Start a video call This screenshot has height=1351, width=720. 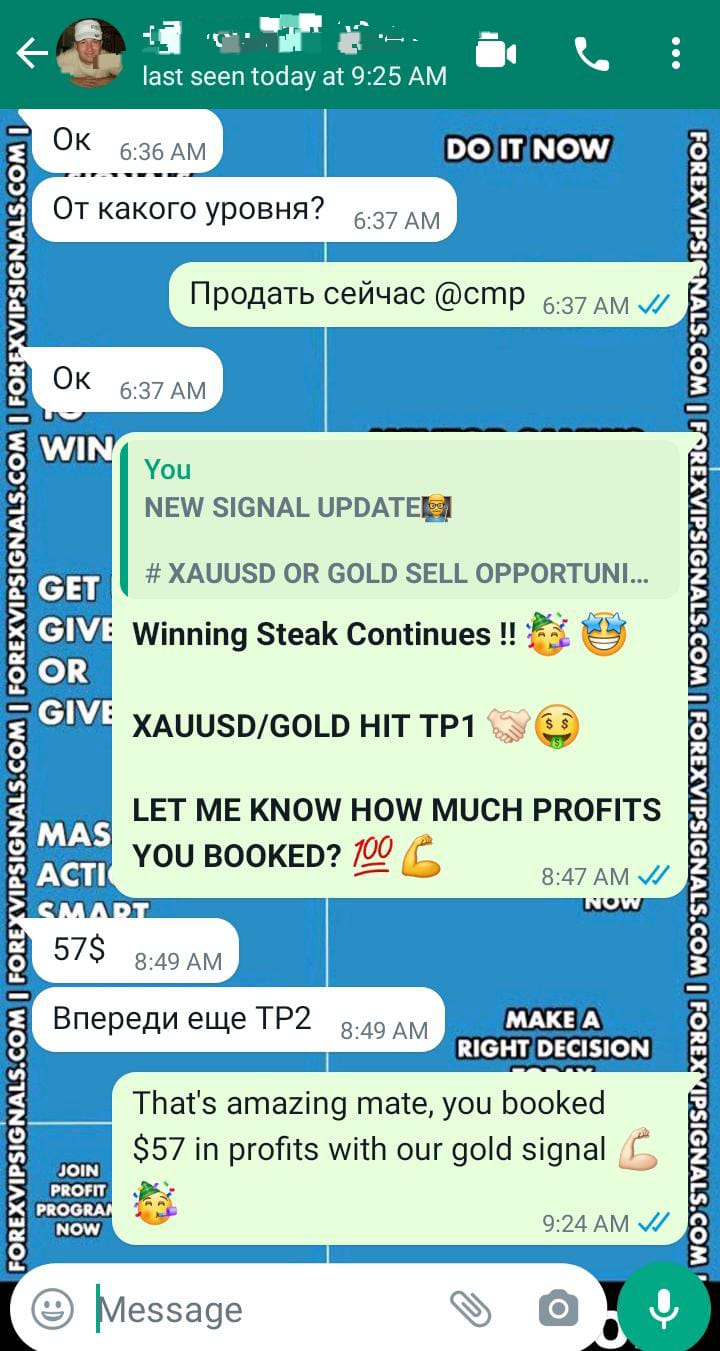(x=496, y=52)
